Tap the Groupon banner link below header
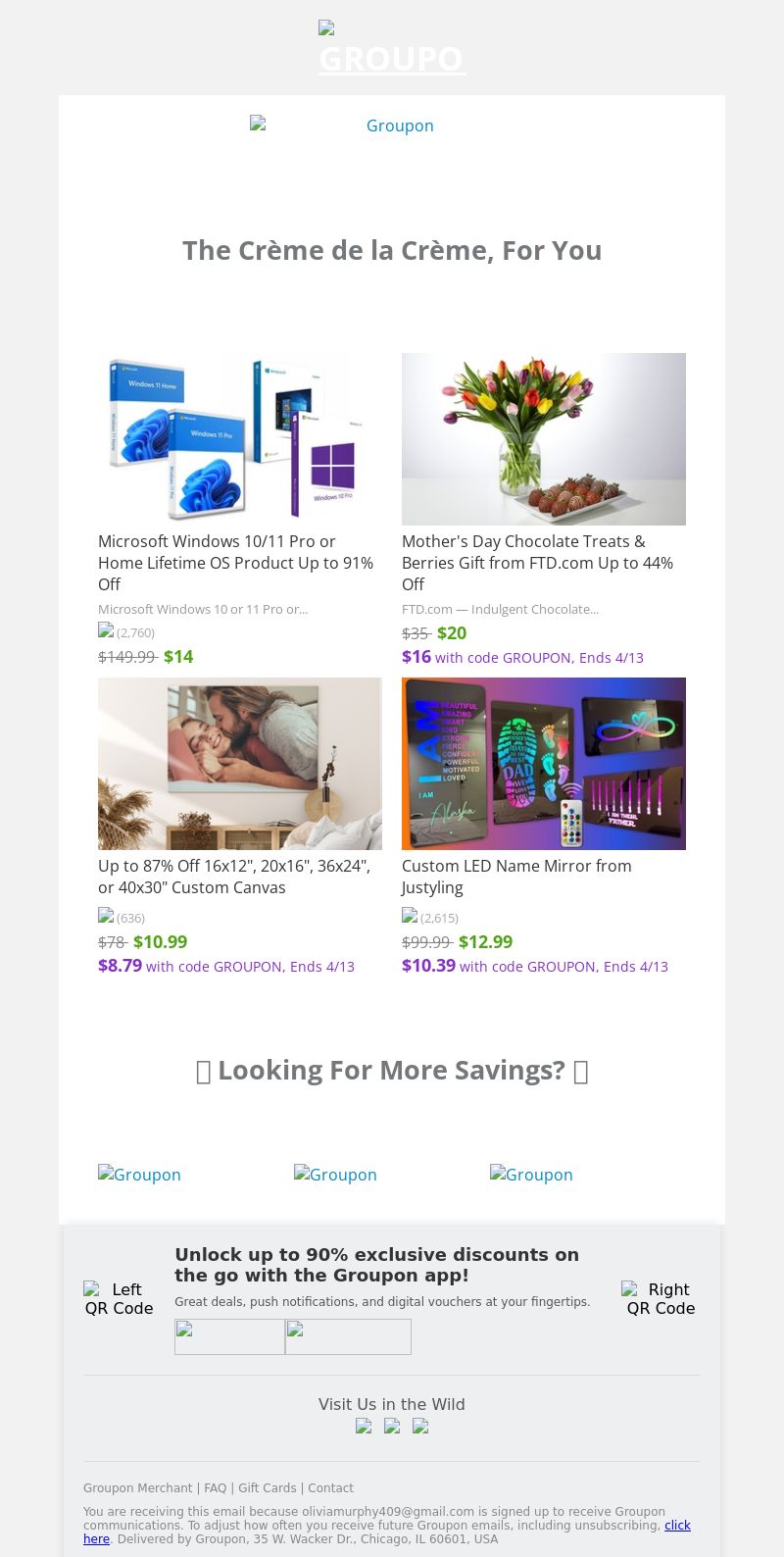784x1557 pixels. click(x=392, y=126)
